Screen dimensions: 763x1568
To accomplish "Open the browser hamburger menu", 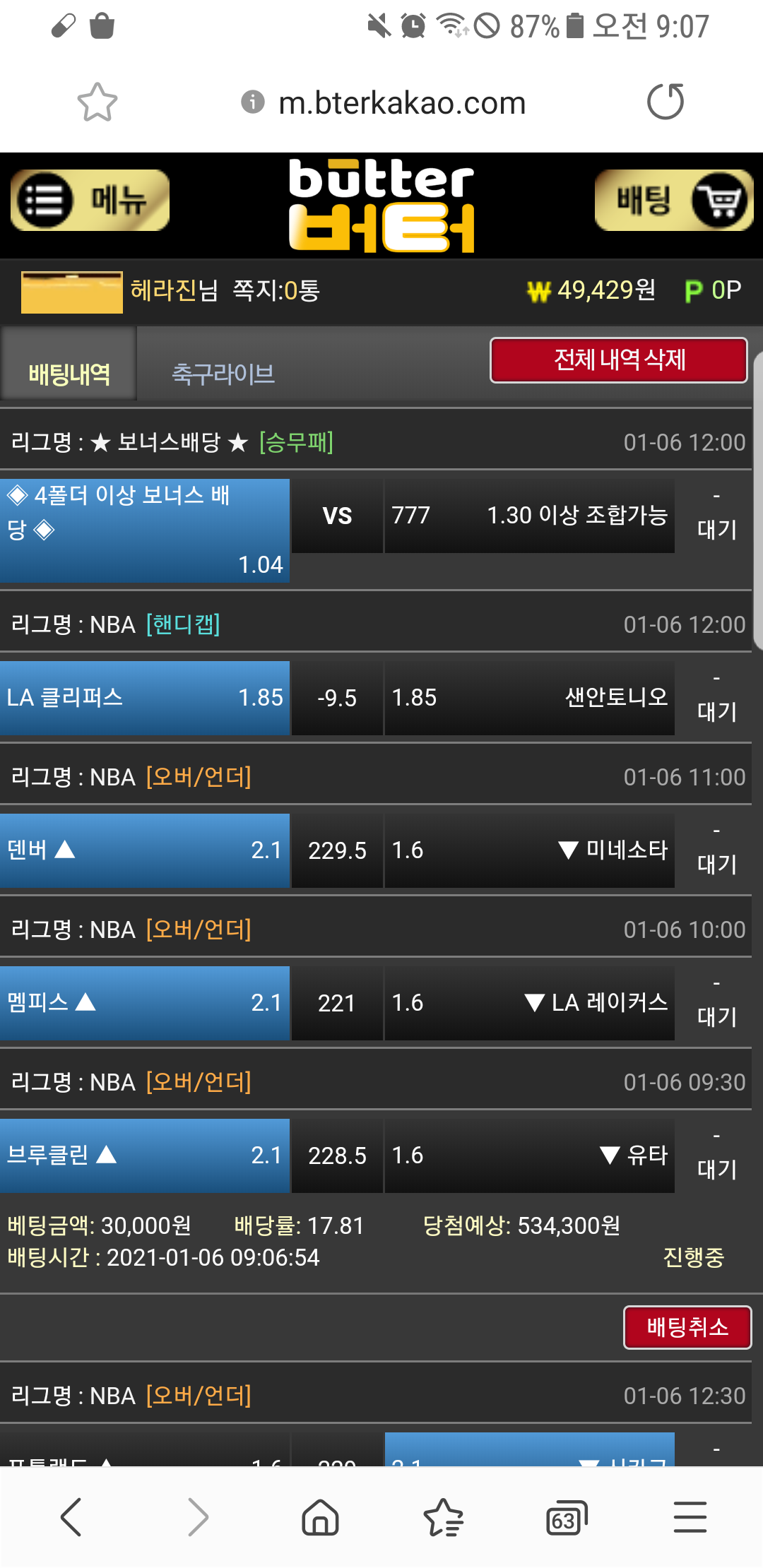I will (x=690, y=1517).
